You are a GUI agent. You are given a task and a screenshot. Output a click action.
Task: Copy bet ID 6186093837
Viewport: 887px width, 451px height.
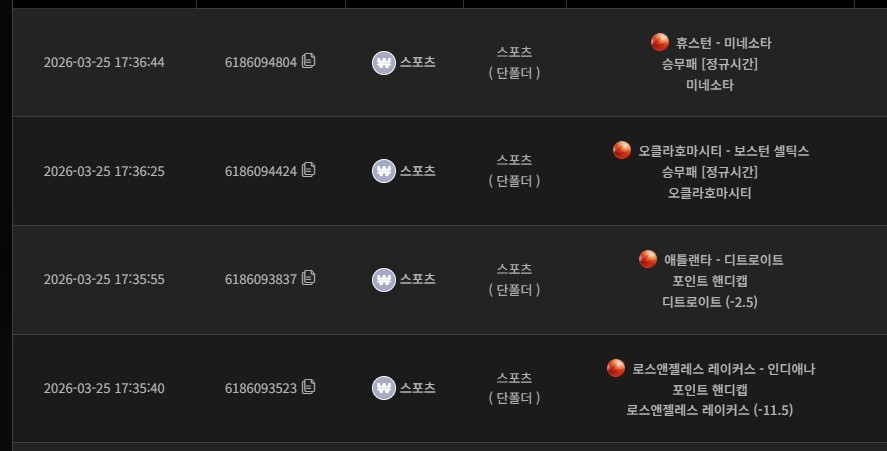tap(308, 278)
